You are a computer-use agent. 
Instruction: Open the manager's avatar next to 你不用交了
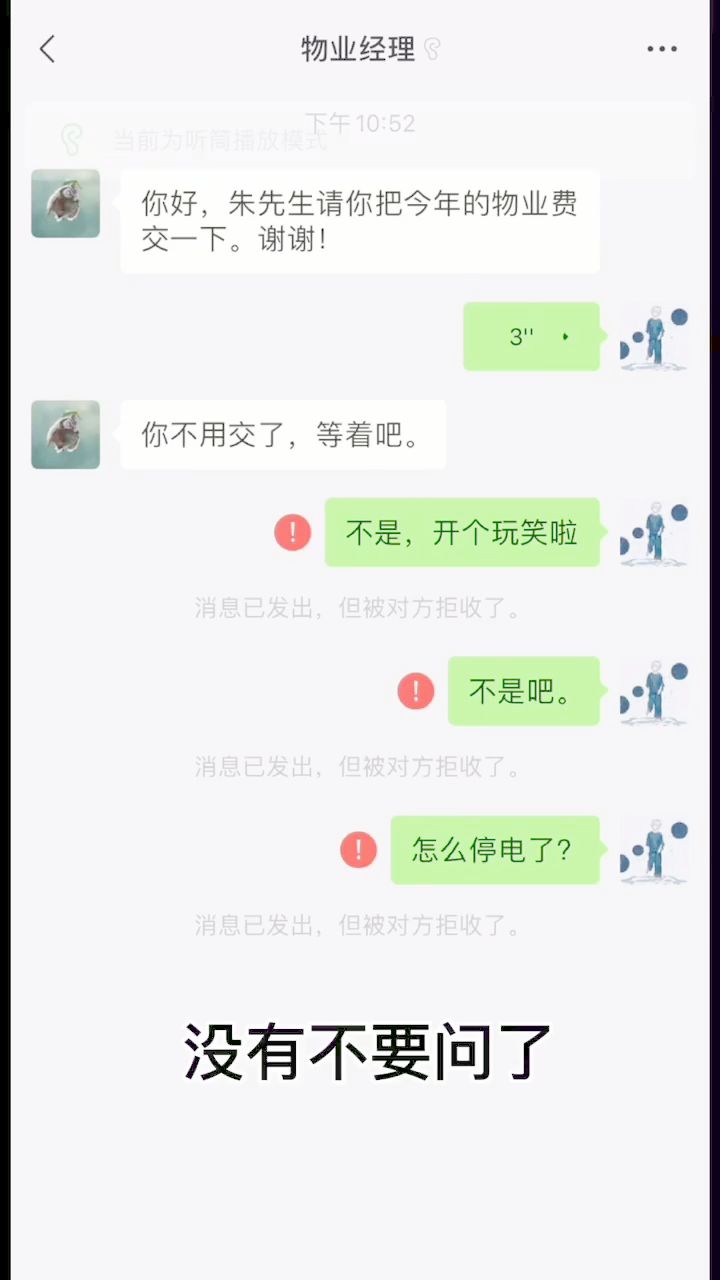66,435
